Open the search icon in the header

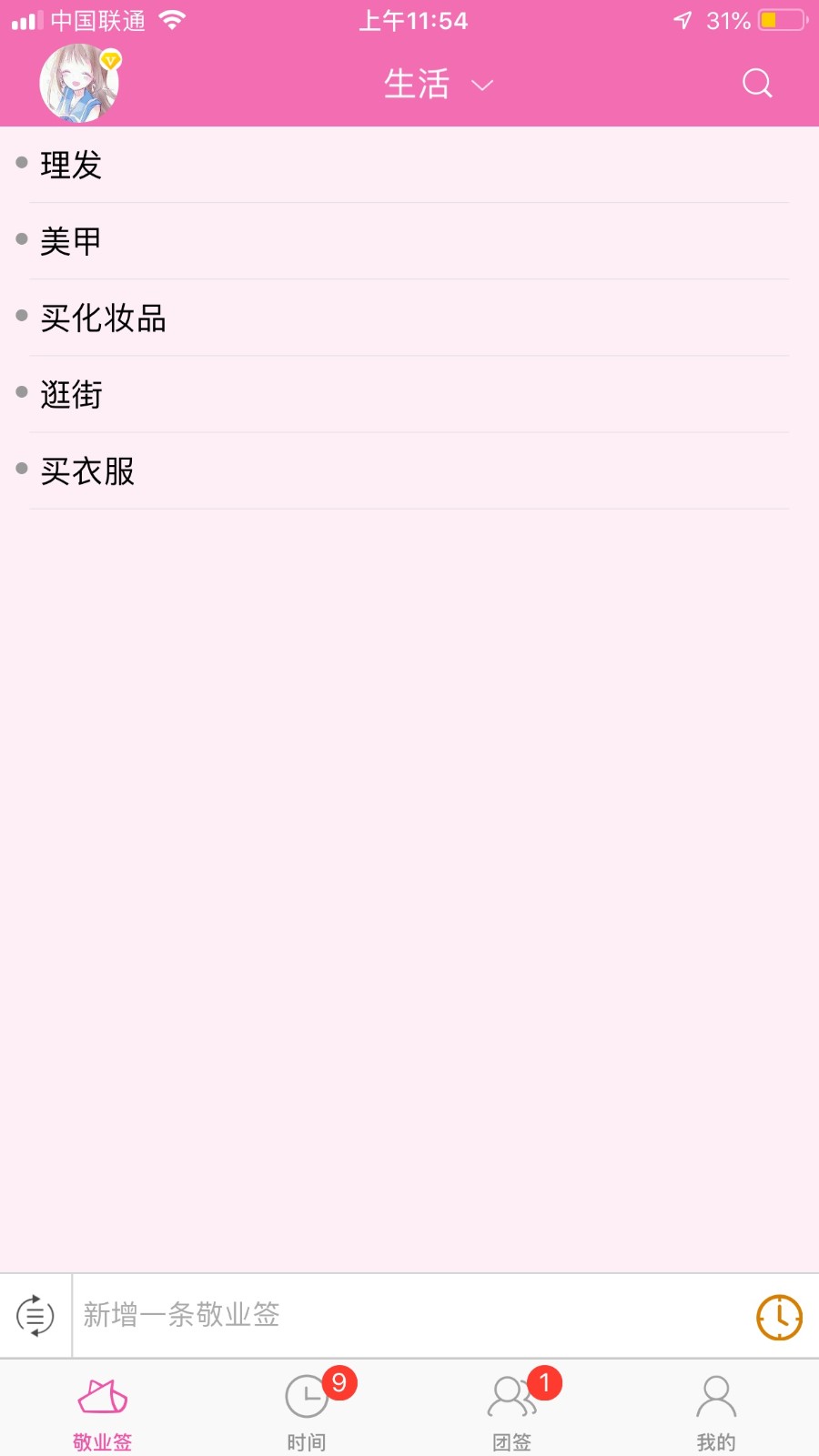pyautogui.click(x=757, y=84)
